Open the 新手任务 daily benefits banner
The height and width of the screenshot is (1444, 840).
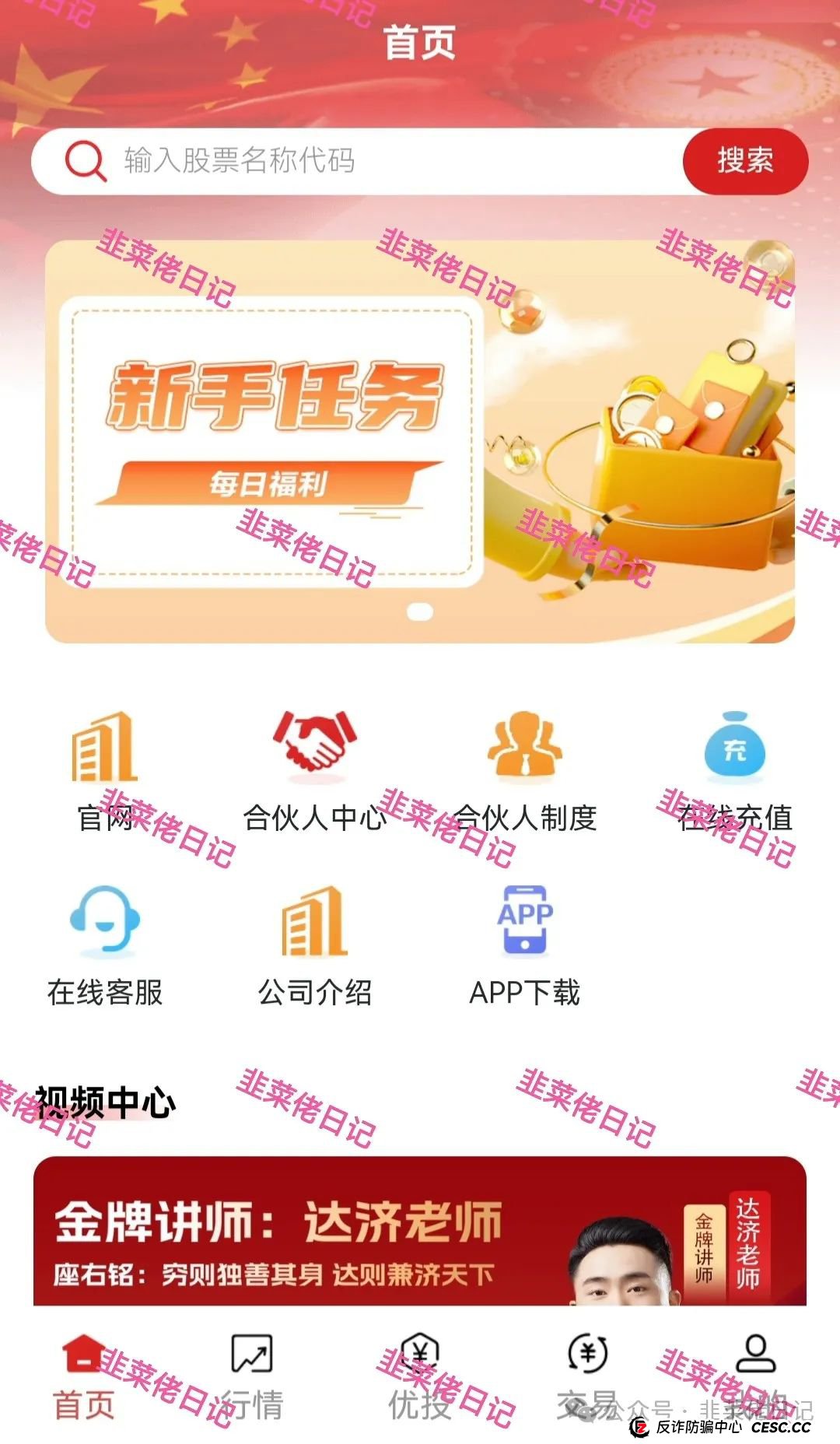click(x=420, y=441)
